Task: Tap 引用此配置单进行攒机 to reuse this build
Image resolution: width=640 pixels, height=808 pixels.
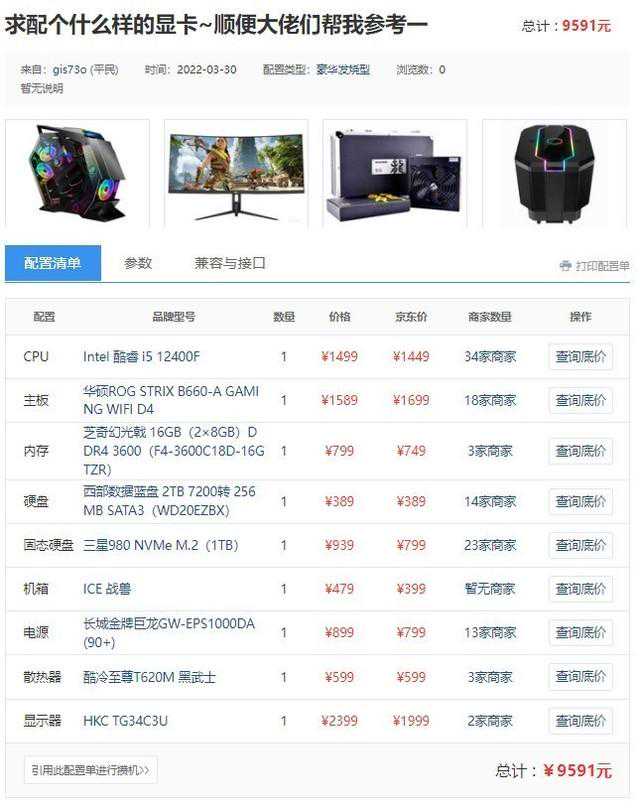Action: click(90, 770)
